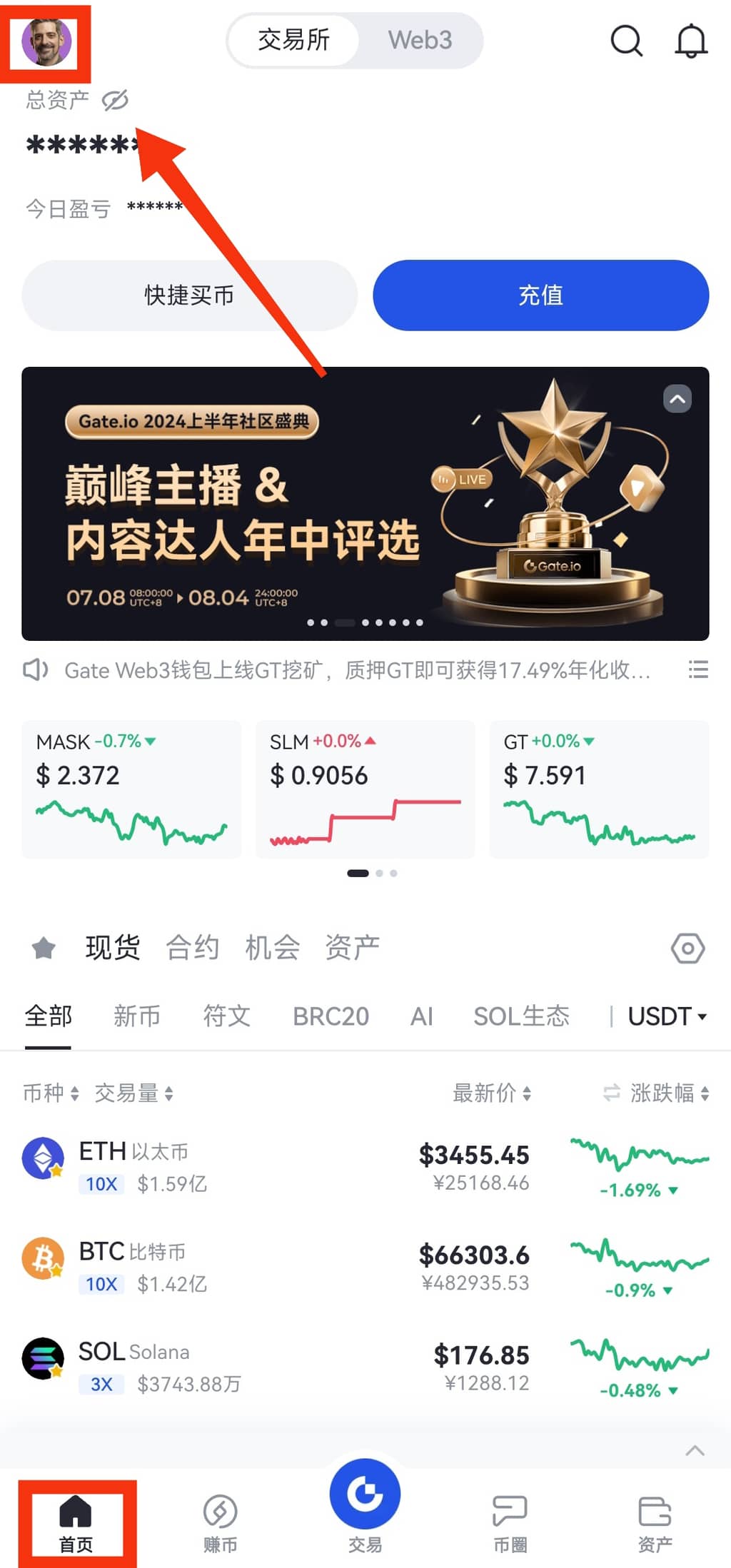This screenshot has width=731, height=1568.
Task: Open the search function
Action: click(626, 41)
